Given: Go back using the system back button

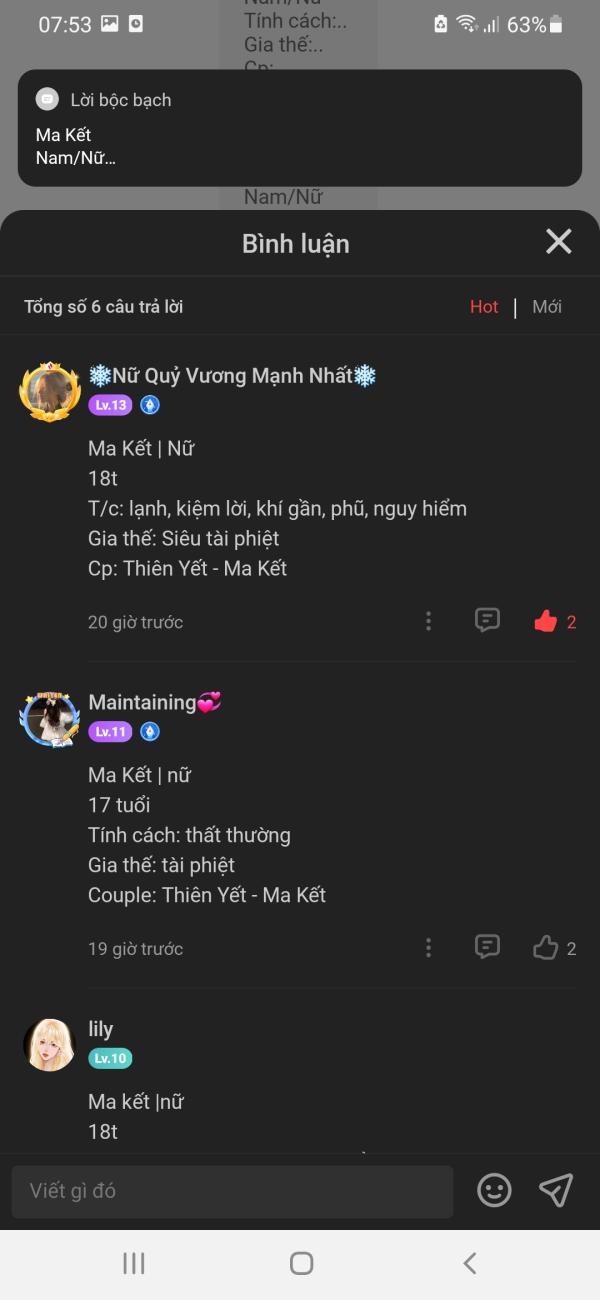Looking at the screenshot, I should point(469,1263).
